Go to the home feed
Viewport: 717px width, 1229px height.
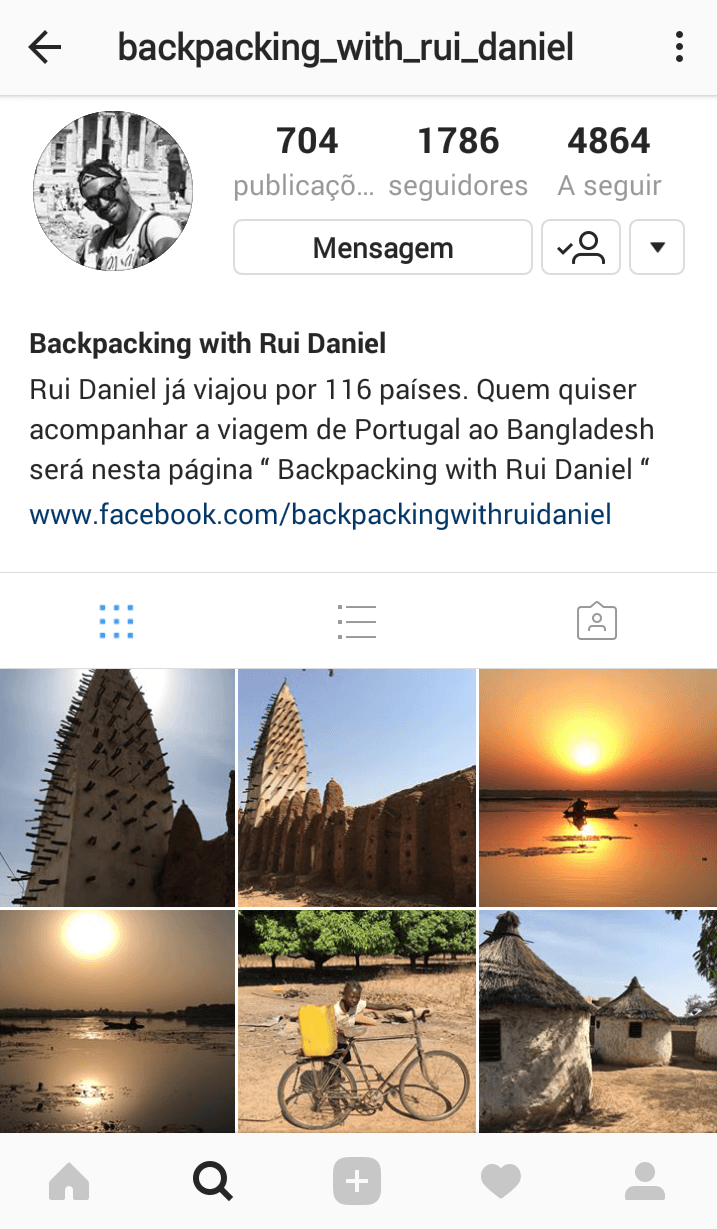tap(69, 1182)
